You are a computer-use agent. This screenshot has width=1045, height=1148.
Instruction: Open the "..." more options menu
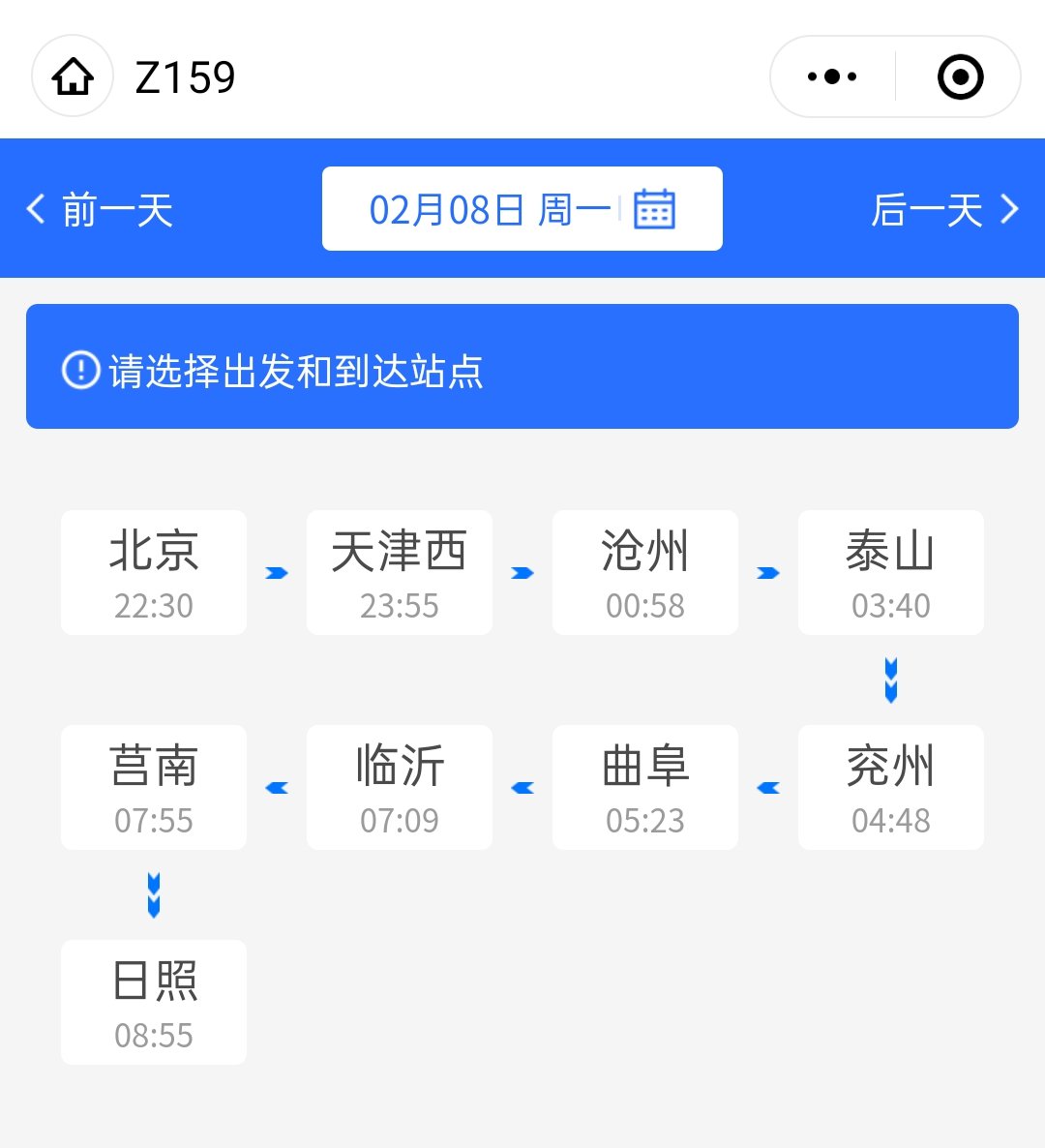point(830,76)
